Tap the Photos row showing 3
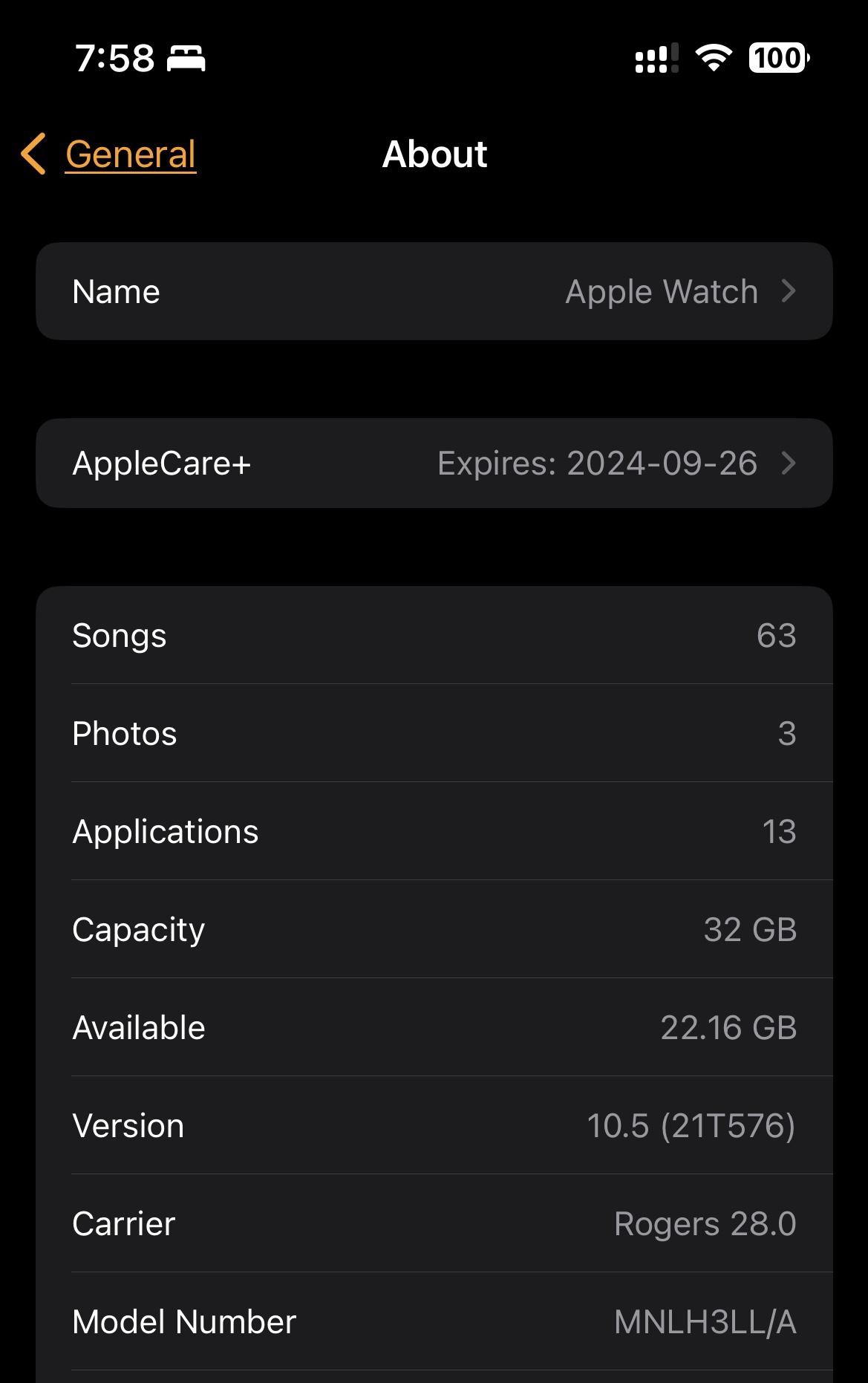The image size is (868, 1383). click(434, 733)
